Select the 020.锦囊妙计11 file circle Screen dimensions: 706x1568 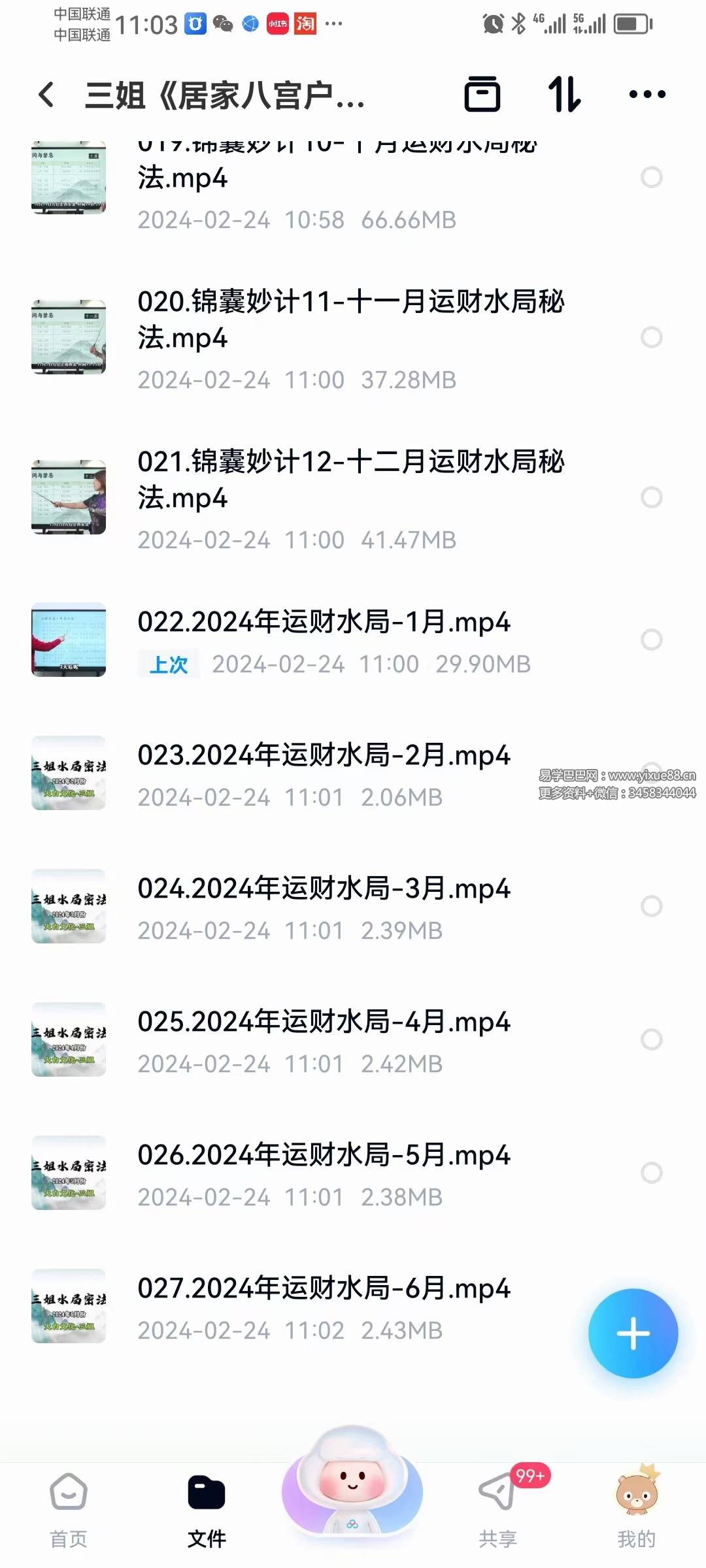[x=651, y=338]
